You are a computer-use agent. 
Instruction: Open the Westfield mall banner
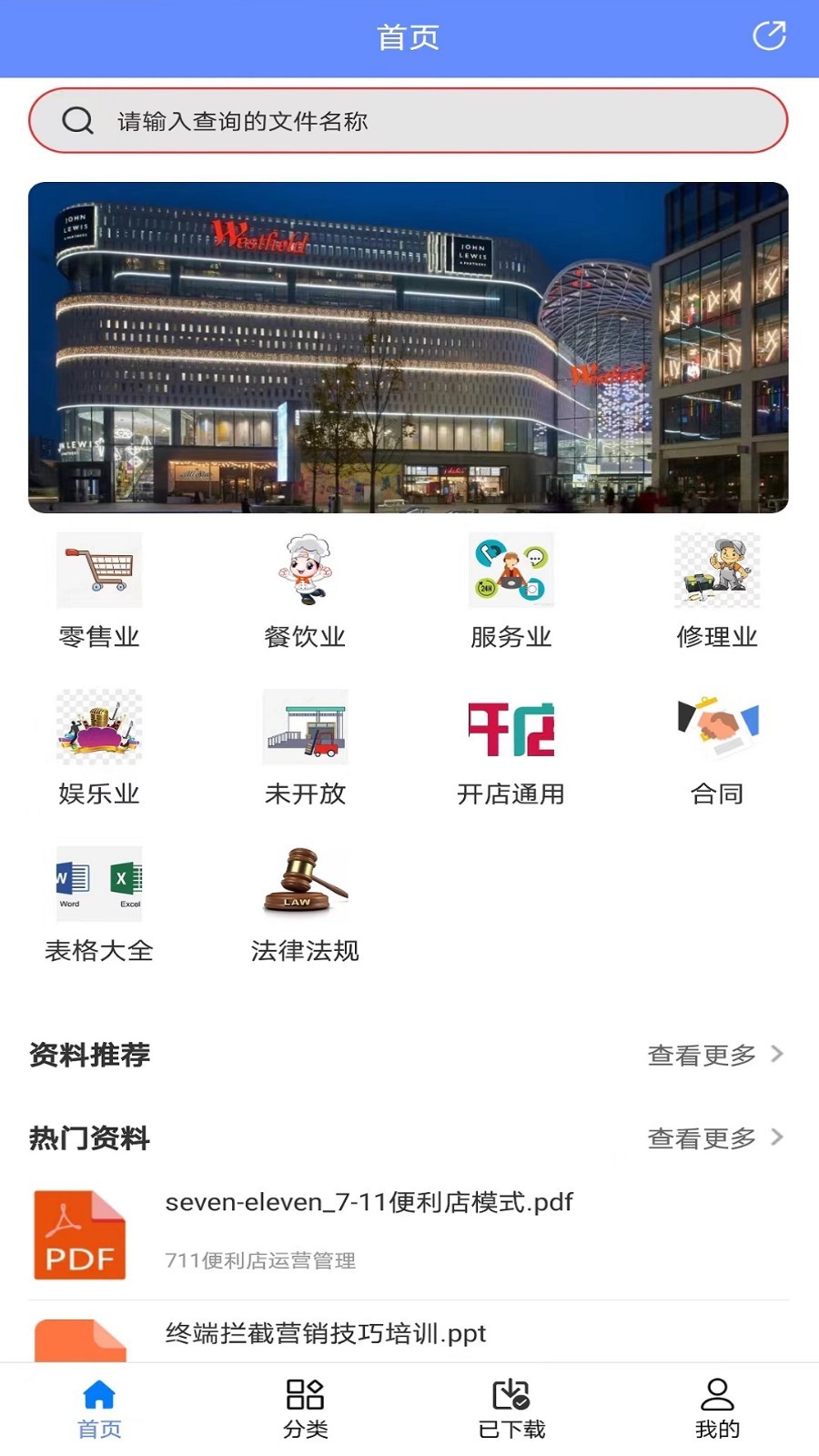408,348
